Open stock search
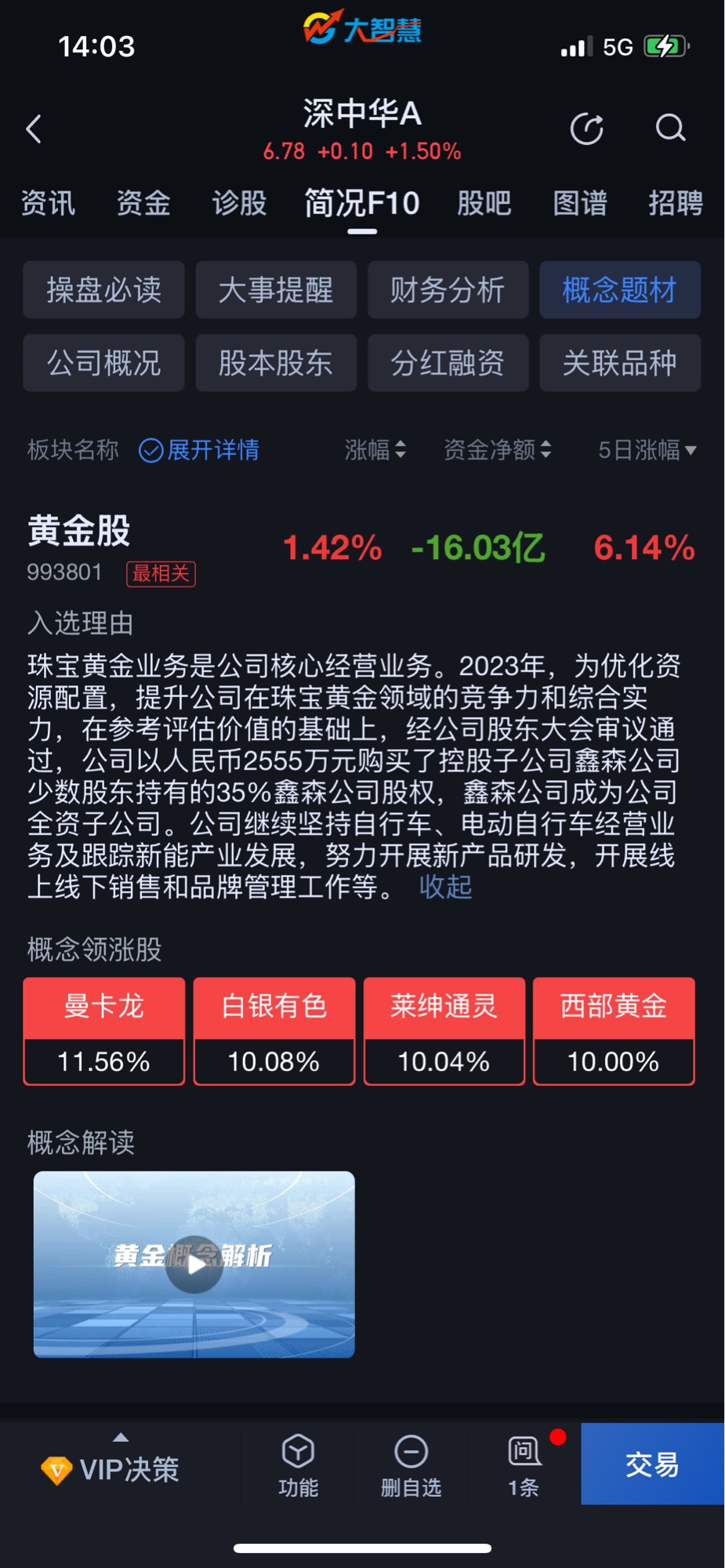The width and height of the screenshot is (725, 1568). 670,128
